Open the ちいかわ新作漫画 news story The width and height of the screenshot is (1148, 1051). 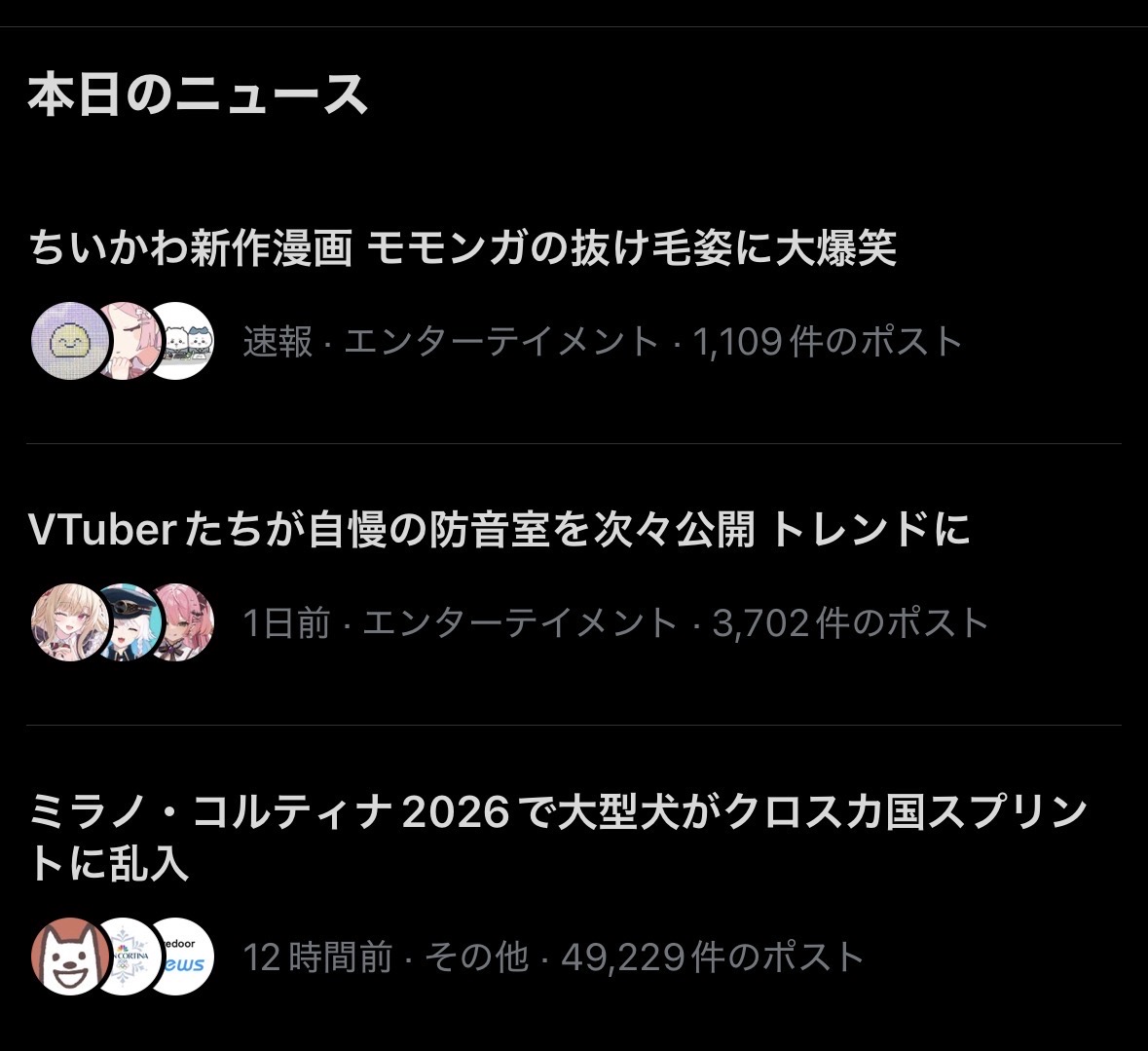[463, 248]
